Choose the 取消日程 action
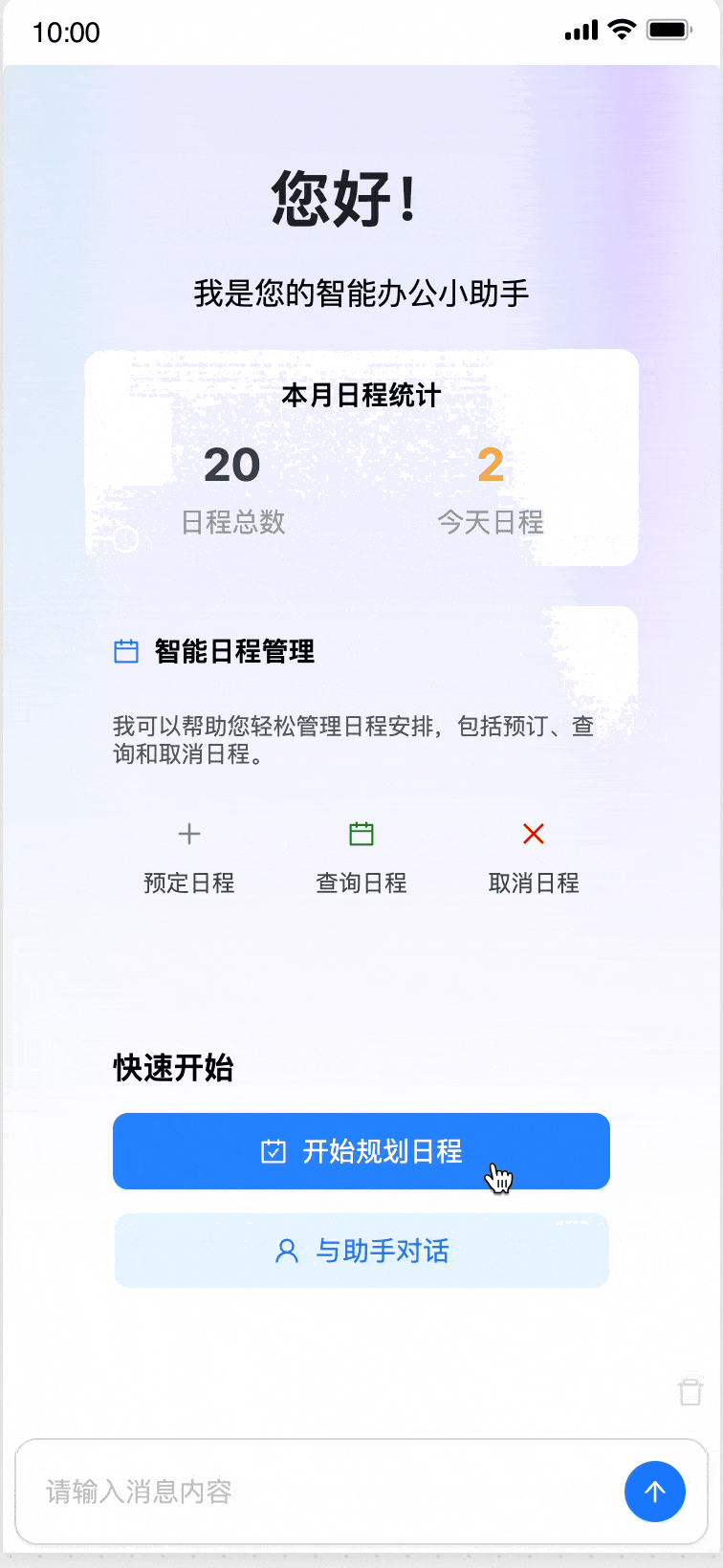The height and width of the screenshot is (1568, 723). coord(534,859)
